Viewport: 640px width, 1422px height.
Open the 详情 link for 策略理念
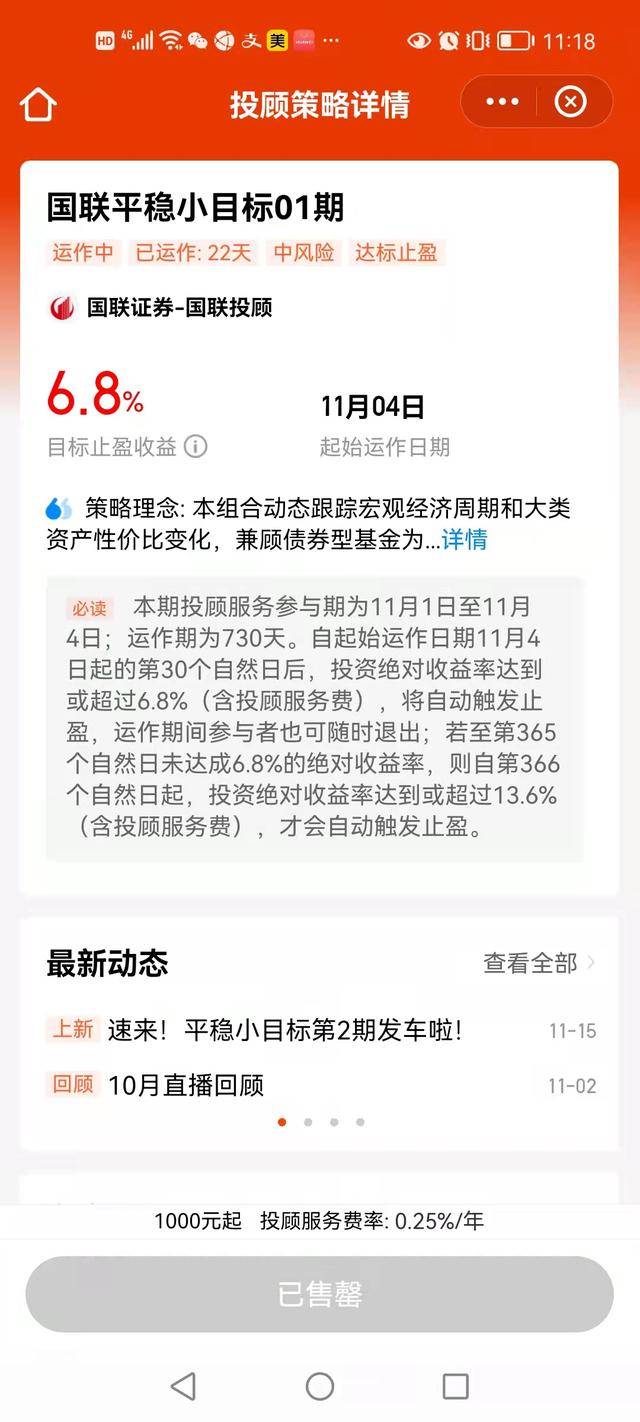click(x=464, y=540)
